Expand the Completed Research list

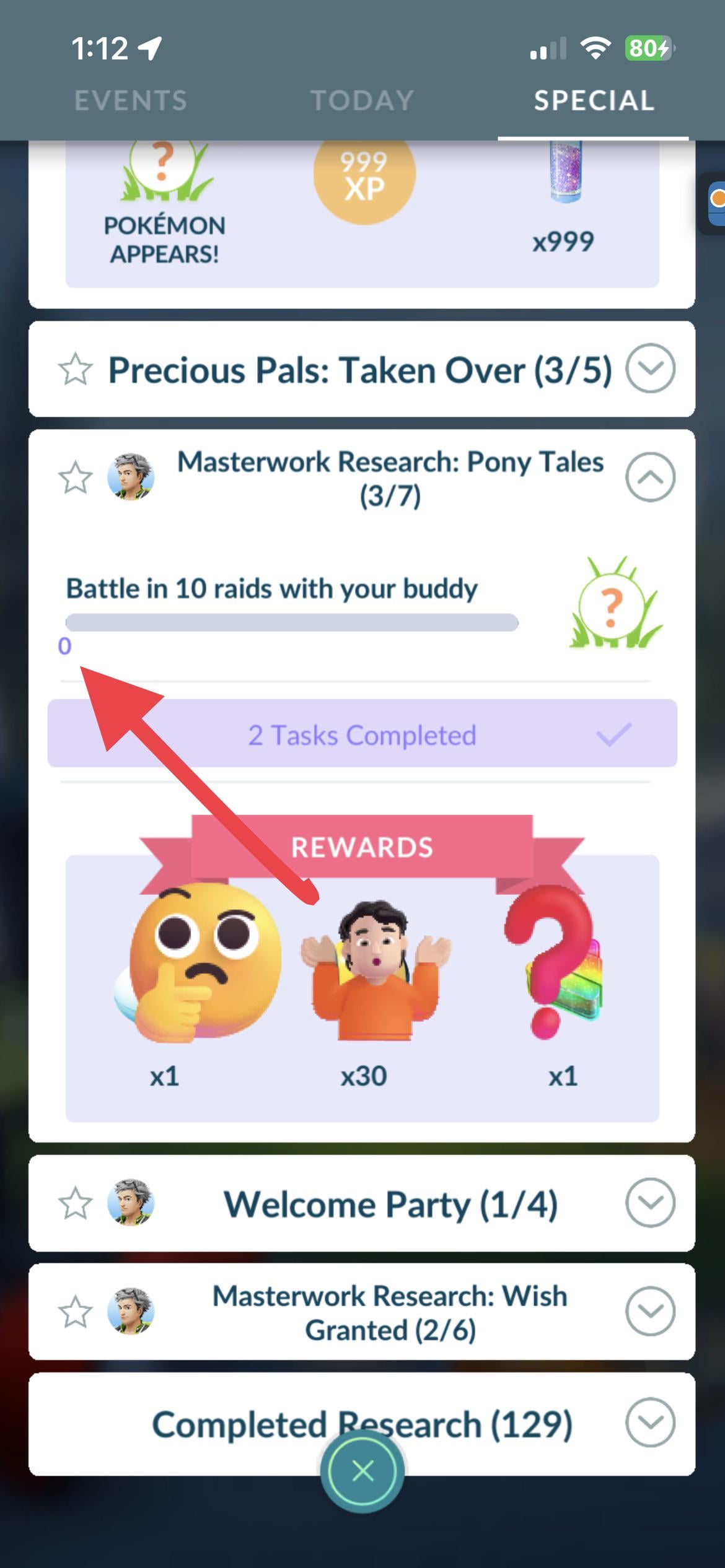tap(649, 1422)
